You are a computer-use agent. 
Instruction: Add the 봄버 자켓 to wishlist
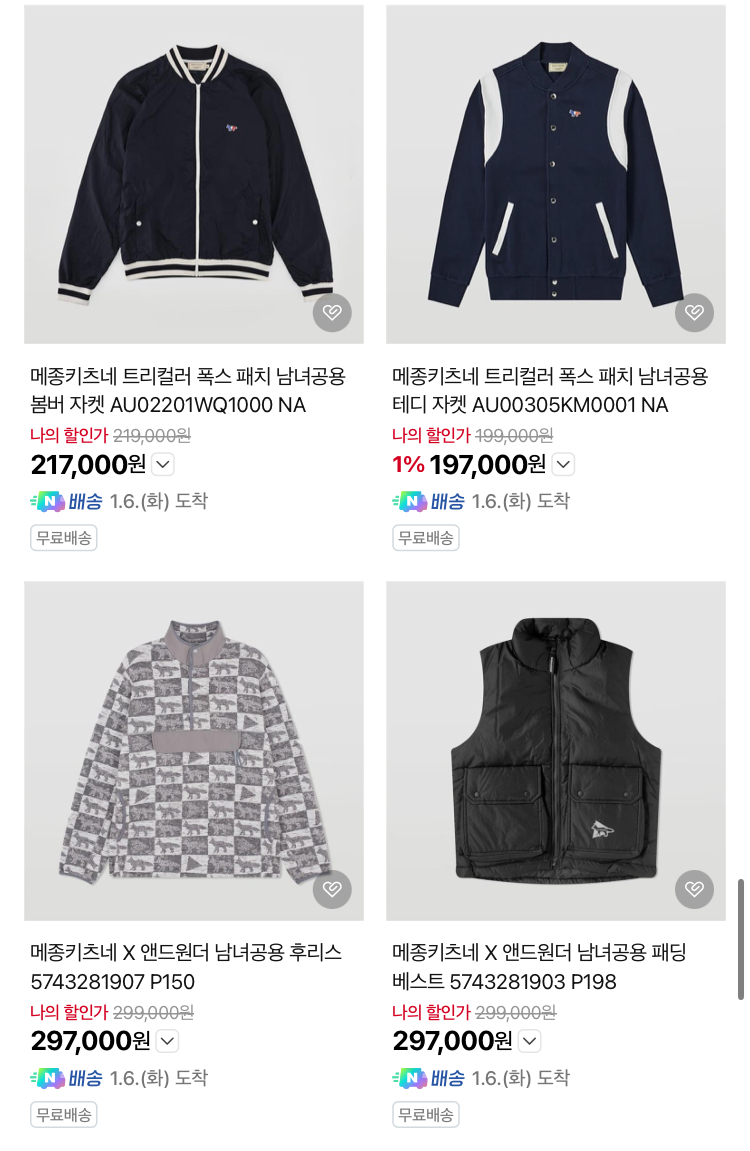(332, 313)
